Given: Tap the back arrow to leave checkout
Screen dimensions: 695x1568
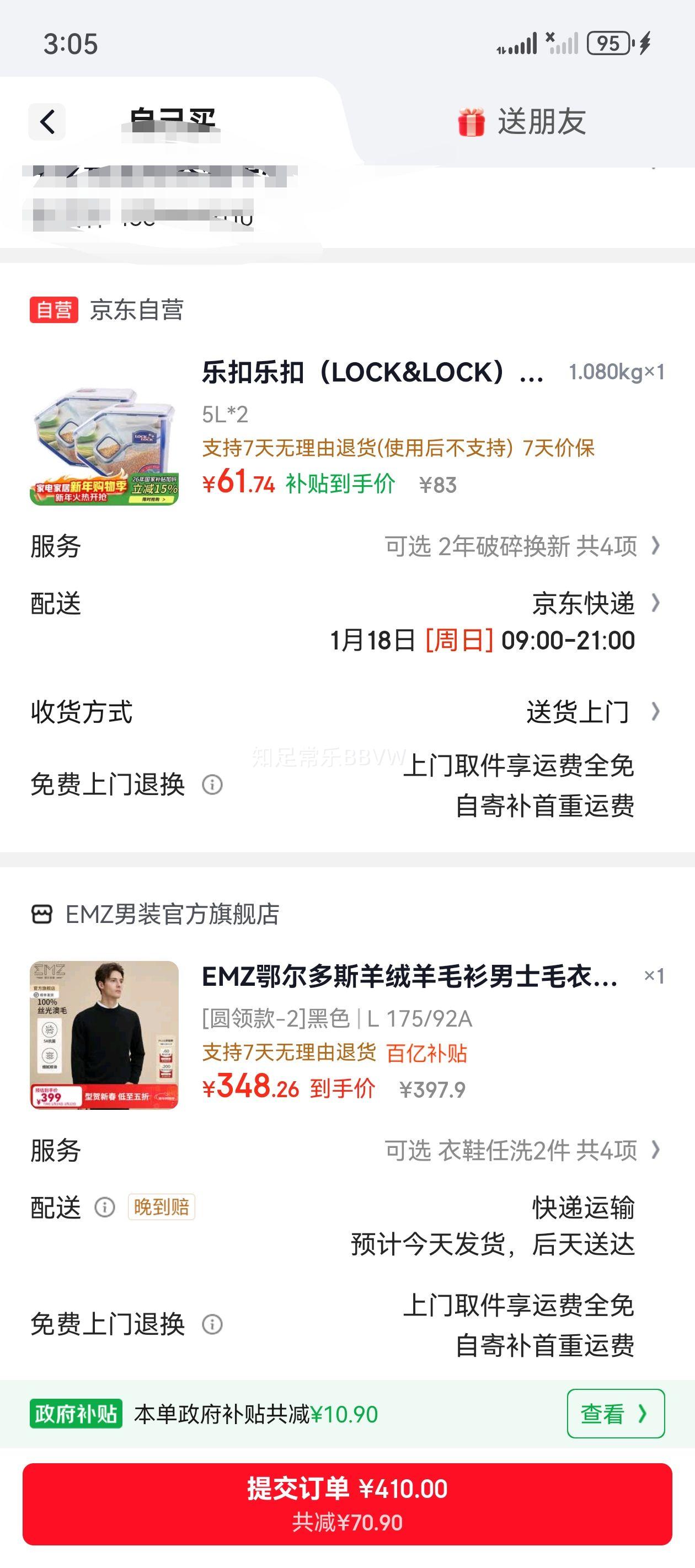Looking at the screenshot, I should pos(46,121).
